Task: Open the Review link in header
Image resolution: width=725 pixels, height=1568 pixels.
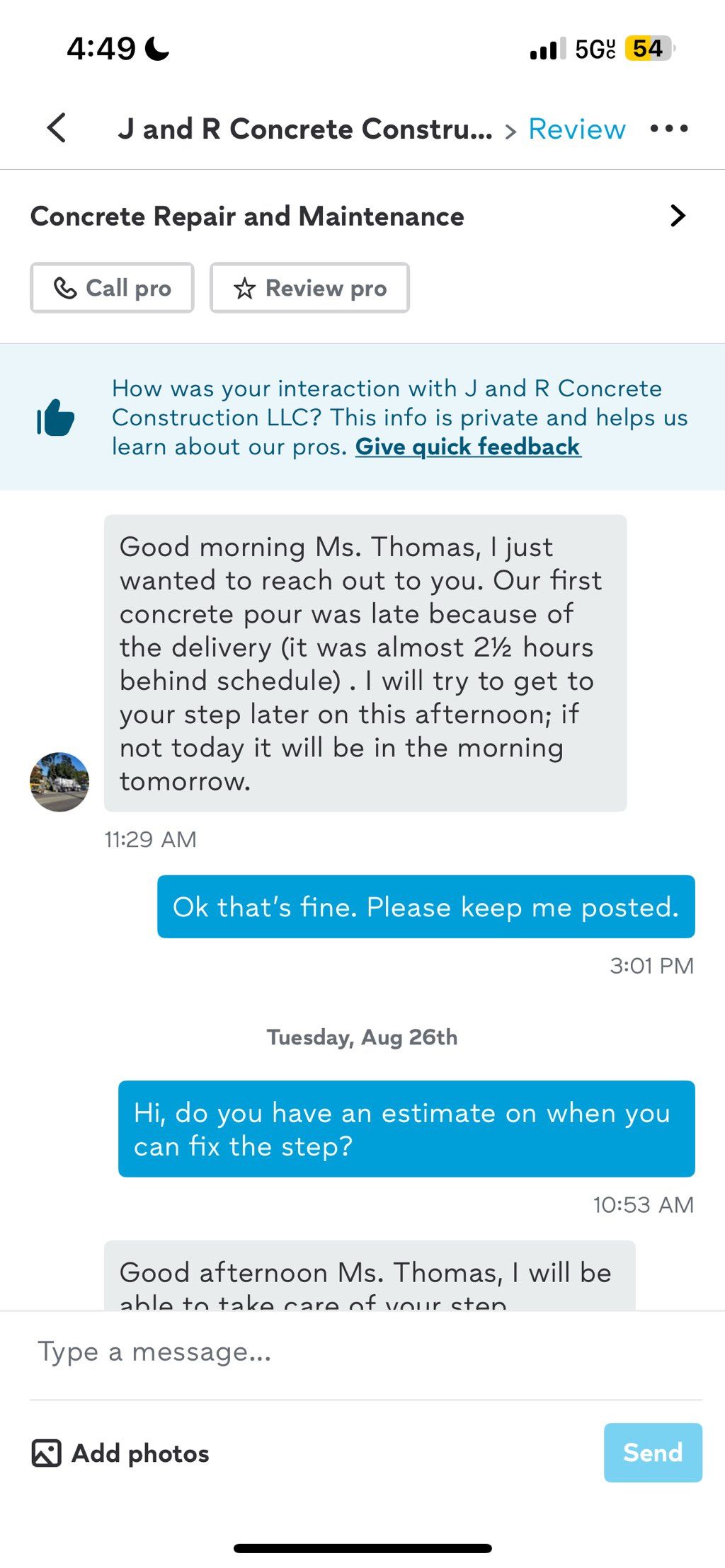Action: [x=576, y=129]
